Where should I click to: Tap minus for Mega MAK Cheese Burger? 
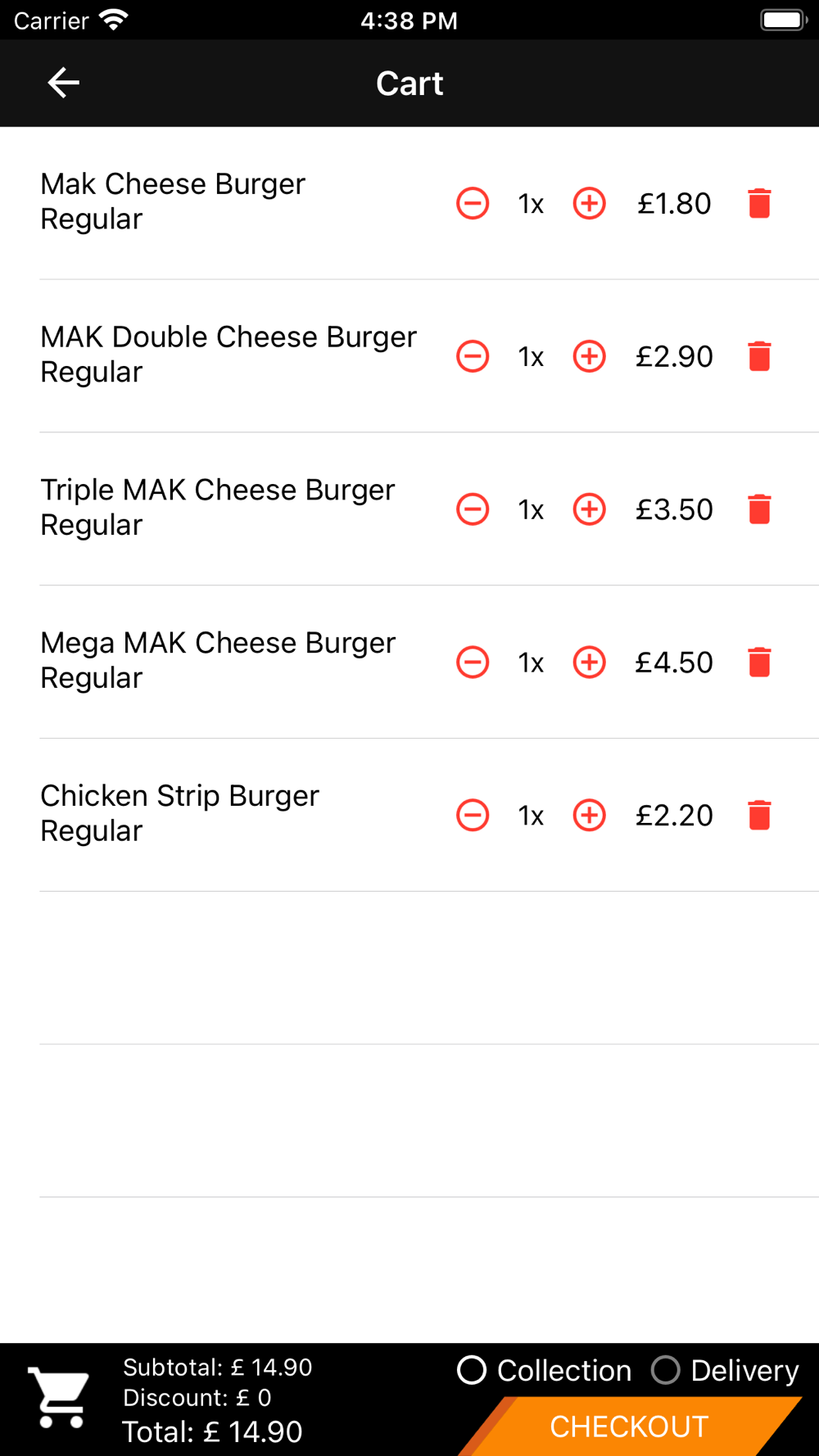[473, 662]
